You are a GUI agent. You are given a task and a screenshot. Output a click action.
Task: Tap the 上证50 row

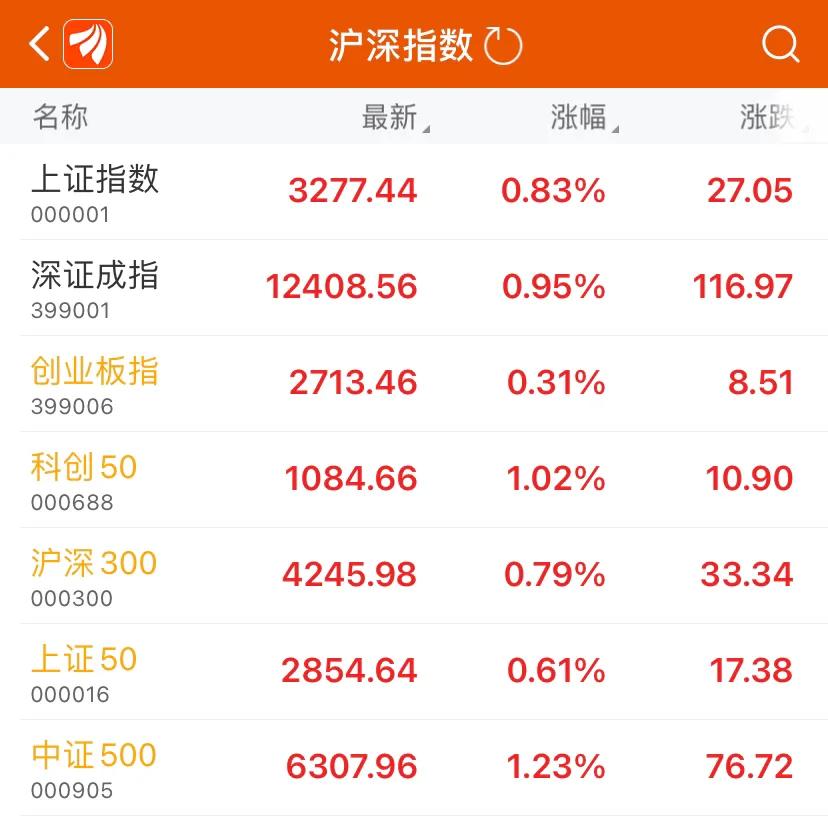click(x=86, y=671)
